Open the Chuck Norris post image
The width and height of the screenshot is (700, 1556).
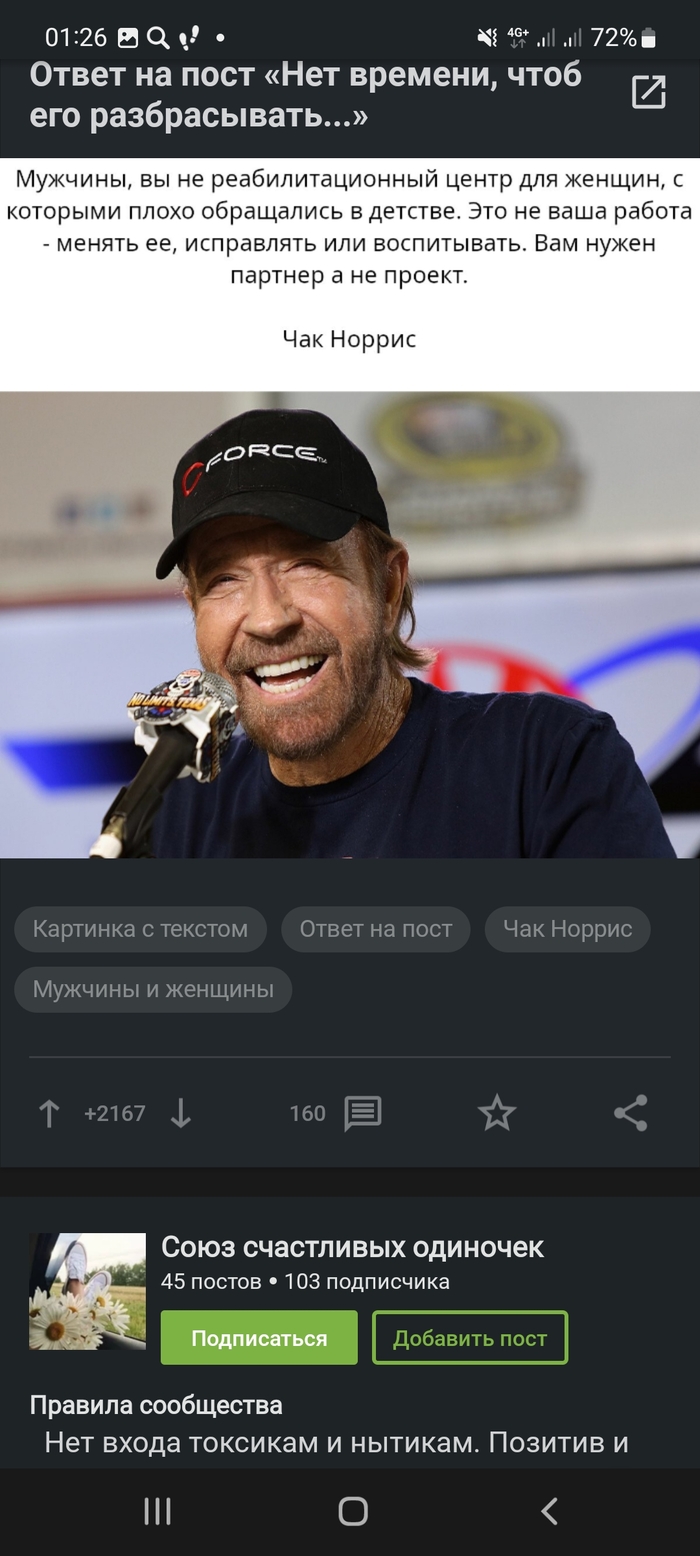pyautogui.click(x=350, y=624)
